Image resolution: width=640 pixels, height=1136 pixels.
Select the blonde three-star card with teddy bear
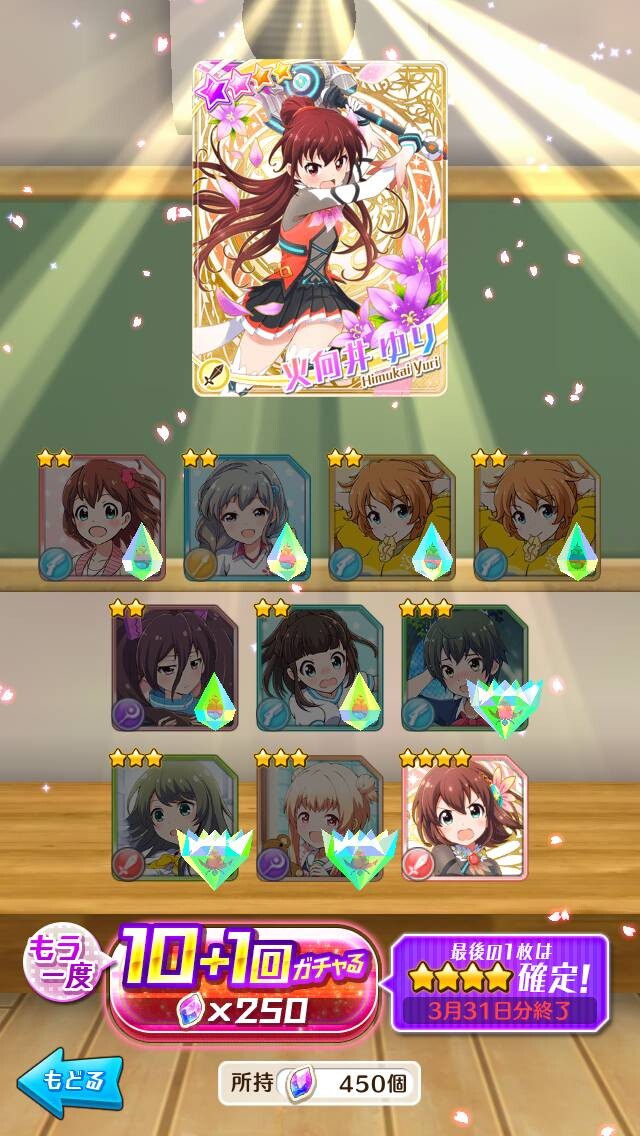[x=320, y=817]
